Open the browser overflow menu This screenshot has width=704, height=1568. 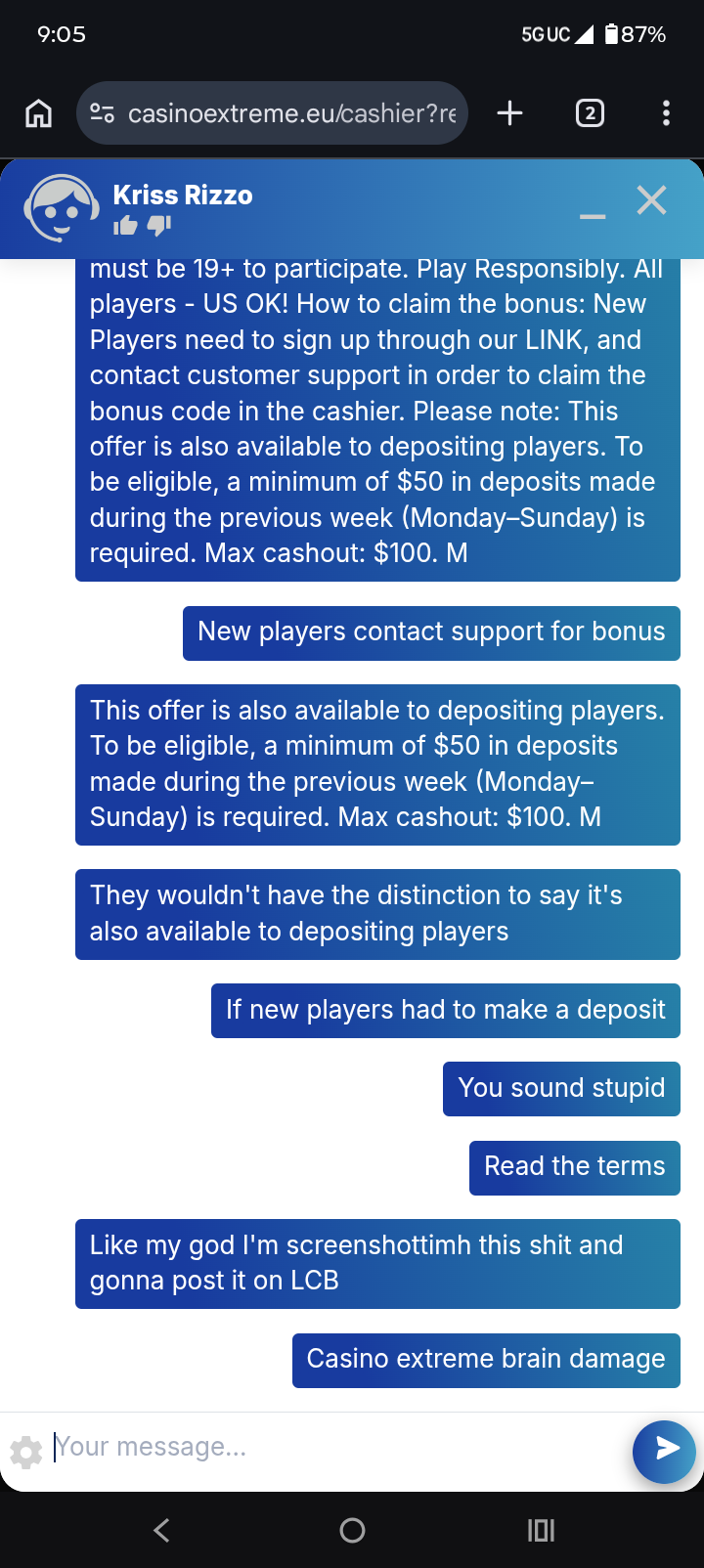(x=666, y=113)
